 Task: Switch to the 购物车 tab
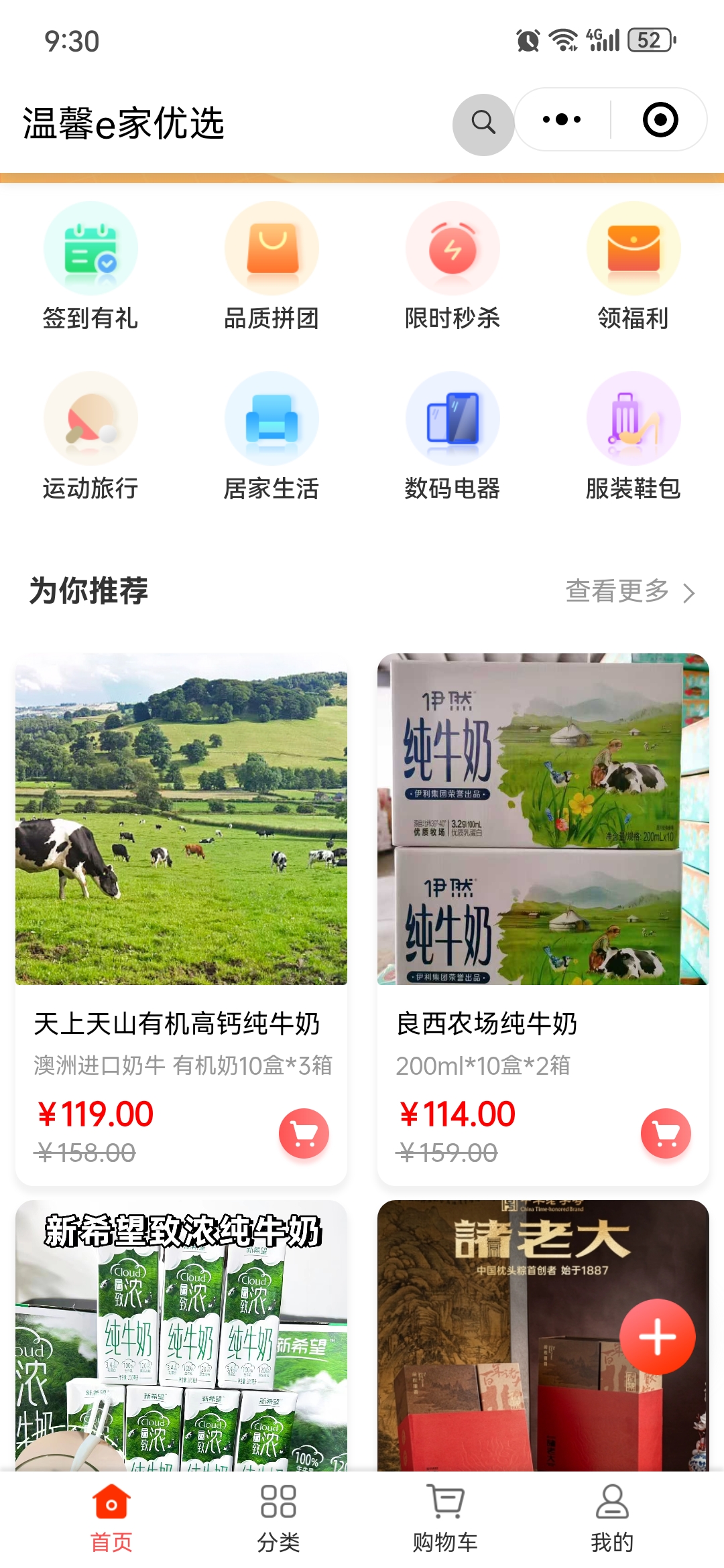point(445,1518)
